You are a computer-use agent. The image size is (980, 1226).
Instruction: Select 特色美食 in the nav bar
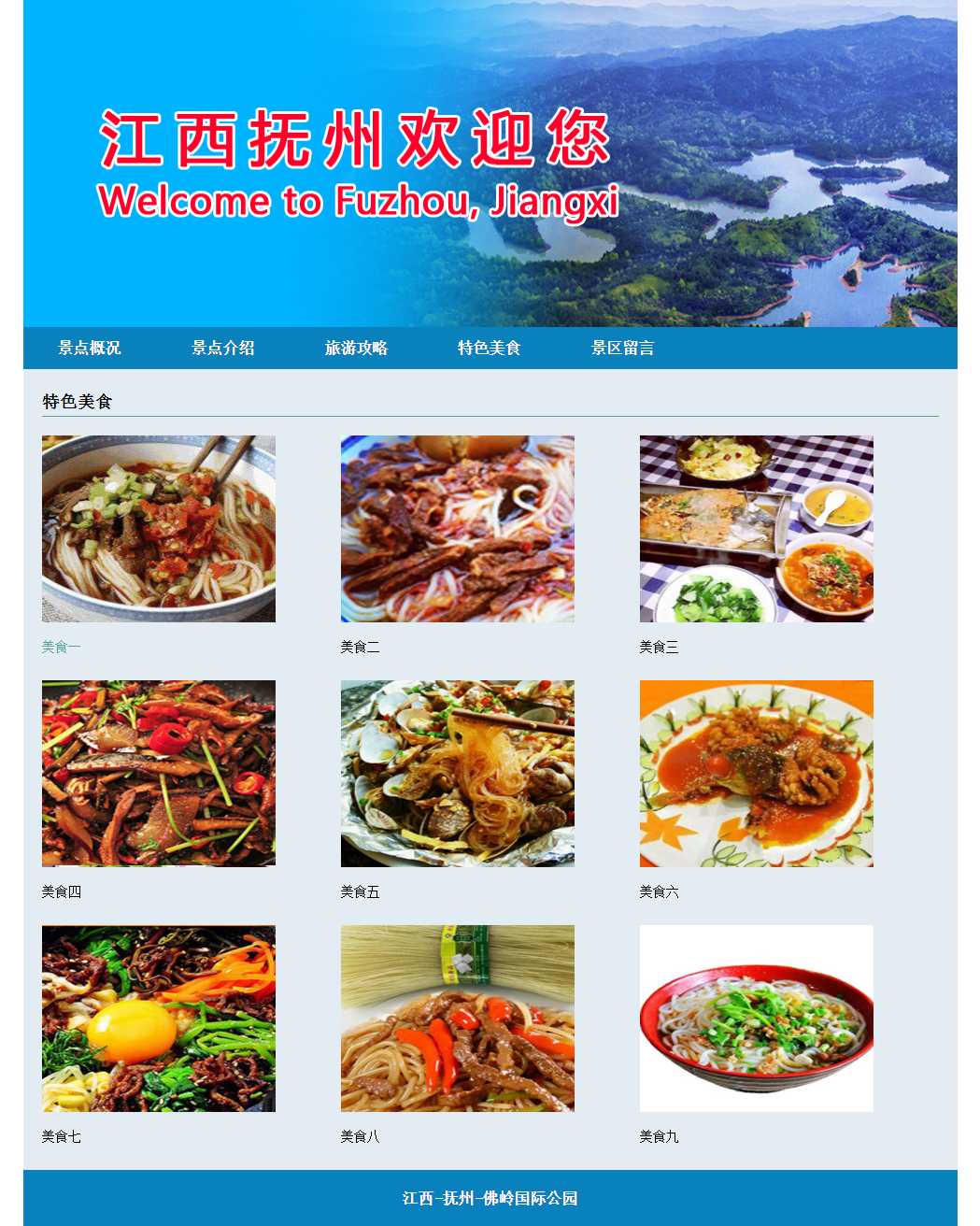click(x=490, y=348)
